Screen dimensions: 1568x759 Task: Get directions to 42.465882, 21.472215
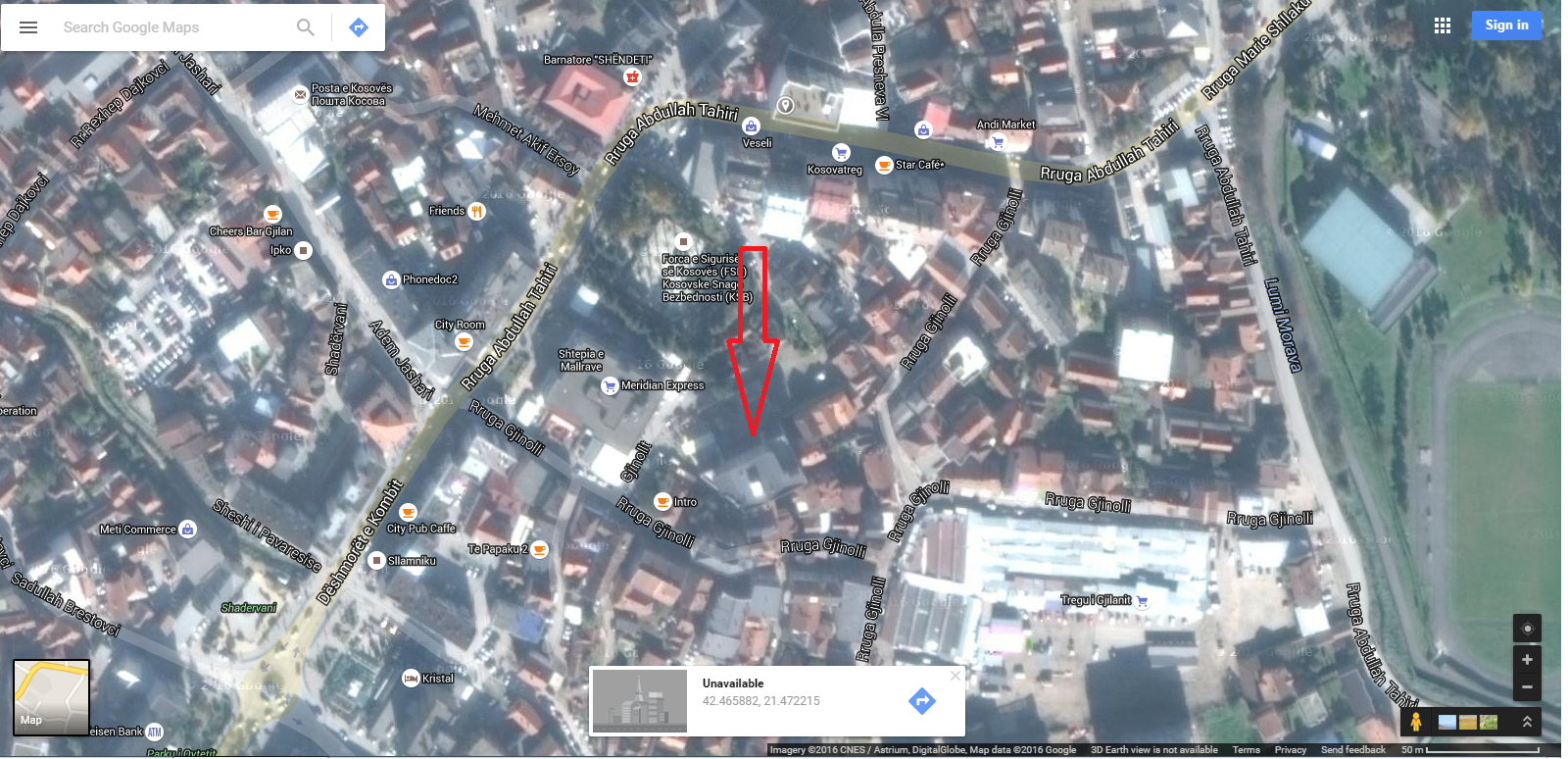click(921, 701)
